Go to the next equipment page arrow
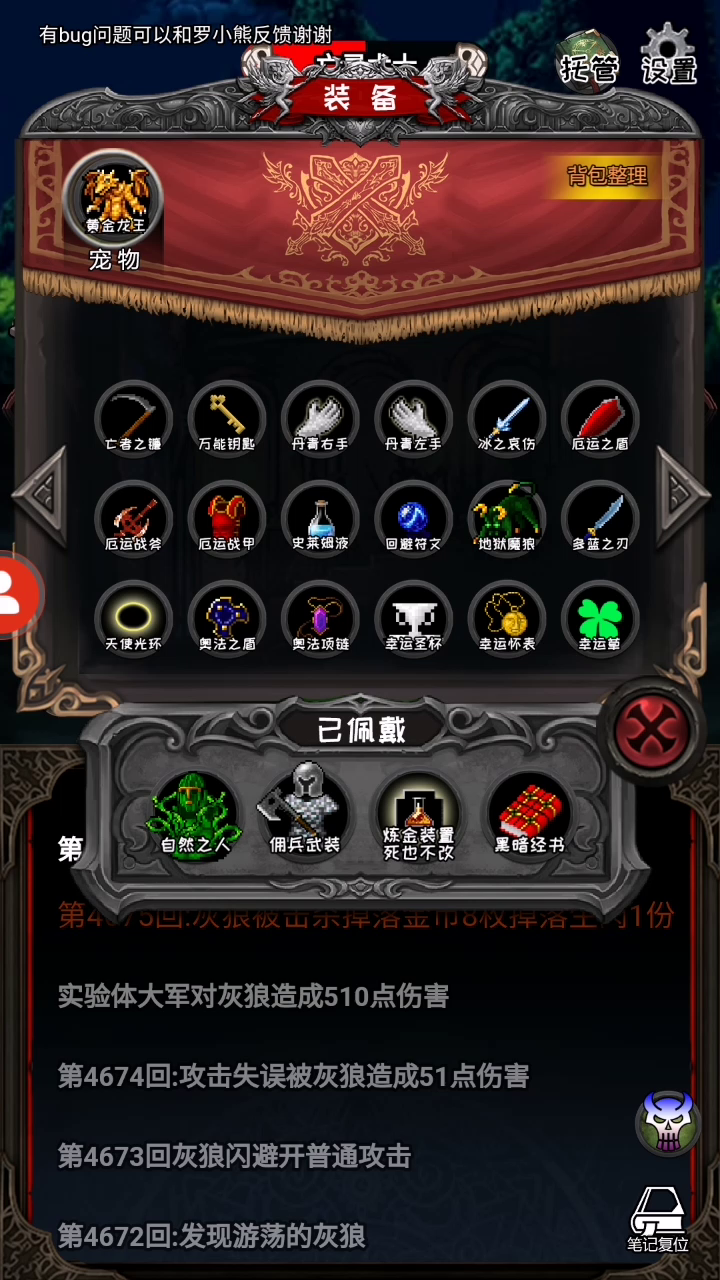The width and height of the screenshot is (720, 1280). [x=680, y=497]
